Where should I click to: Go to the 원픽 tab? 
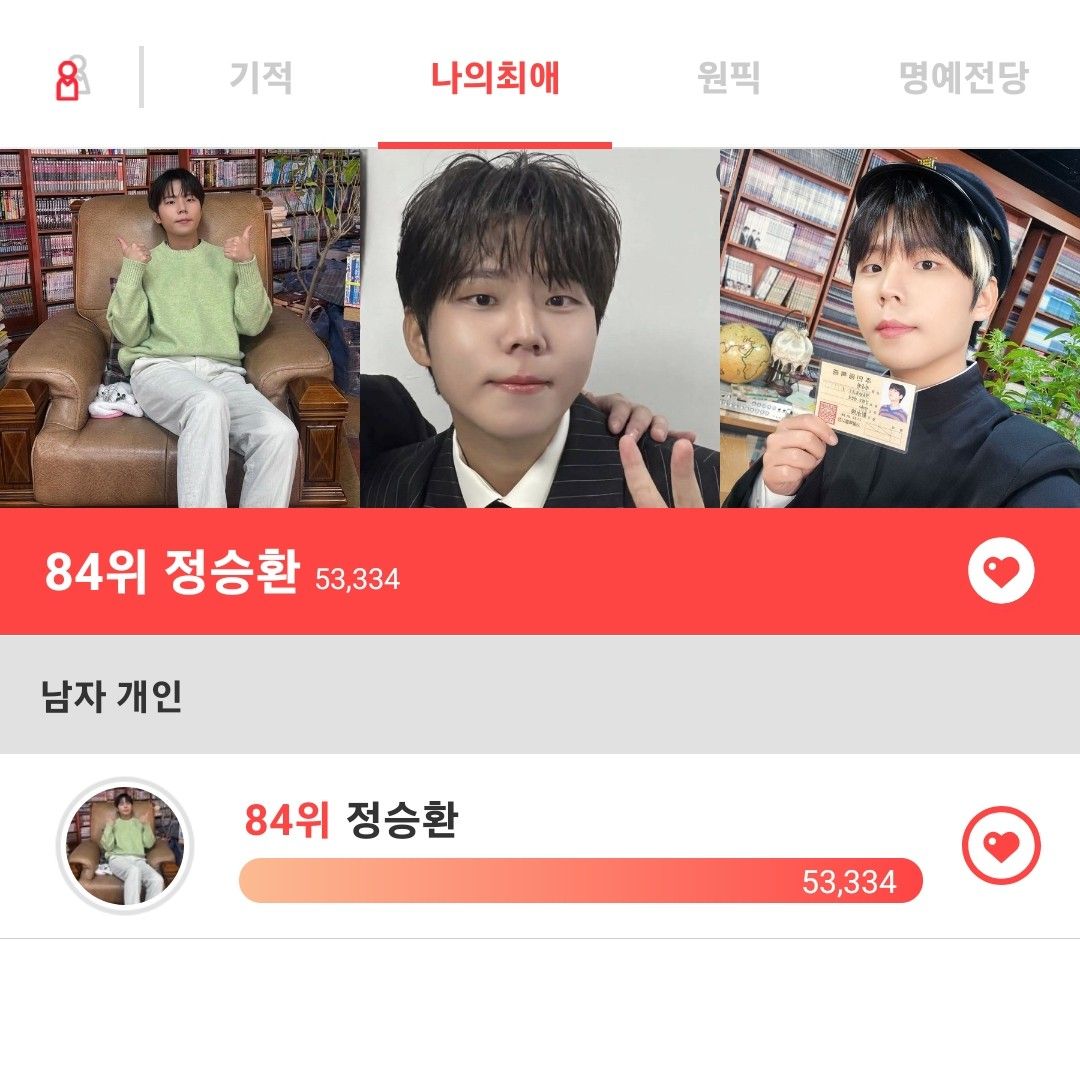pyautogui.click(x=728, y=78)
